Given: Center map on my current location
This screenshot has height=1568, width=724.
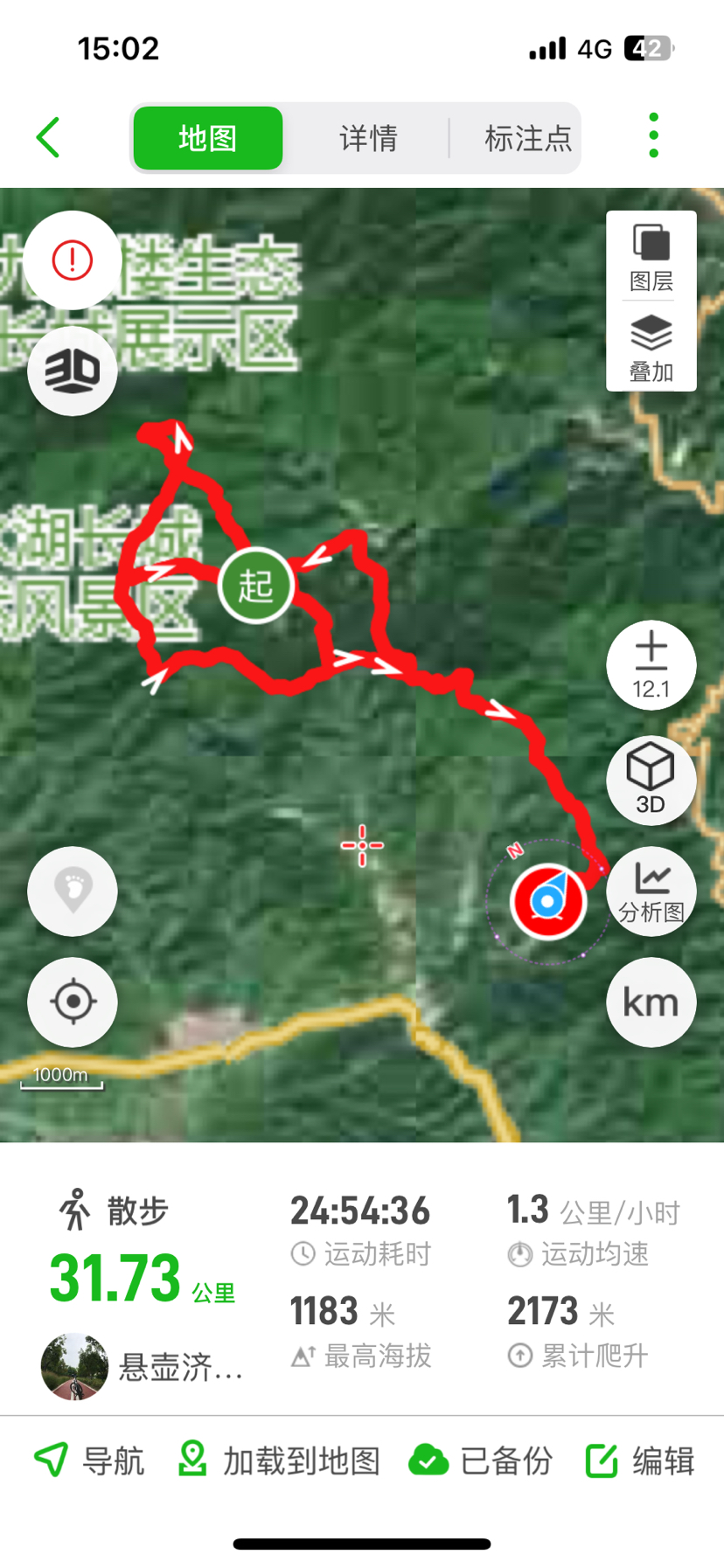Looking at the screenshot, I should 73,1002.
